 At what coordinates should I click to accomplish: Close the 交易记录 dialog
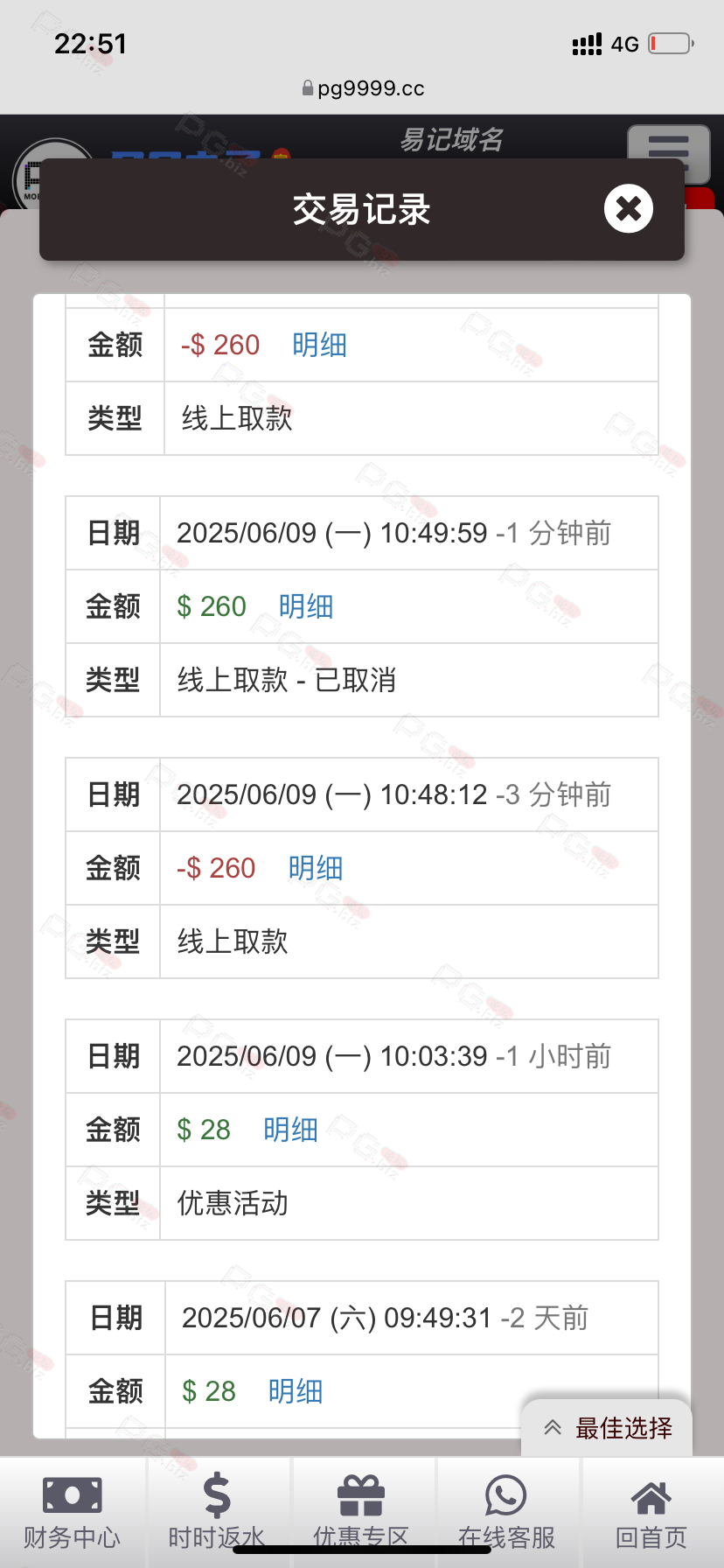click(628, 209)
